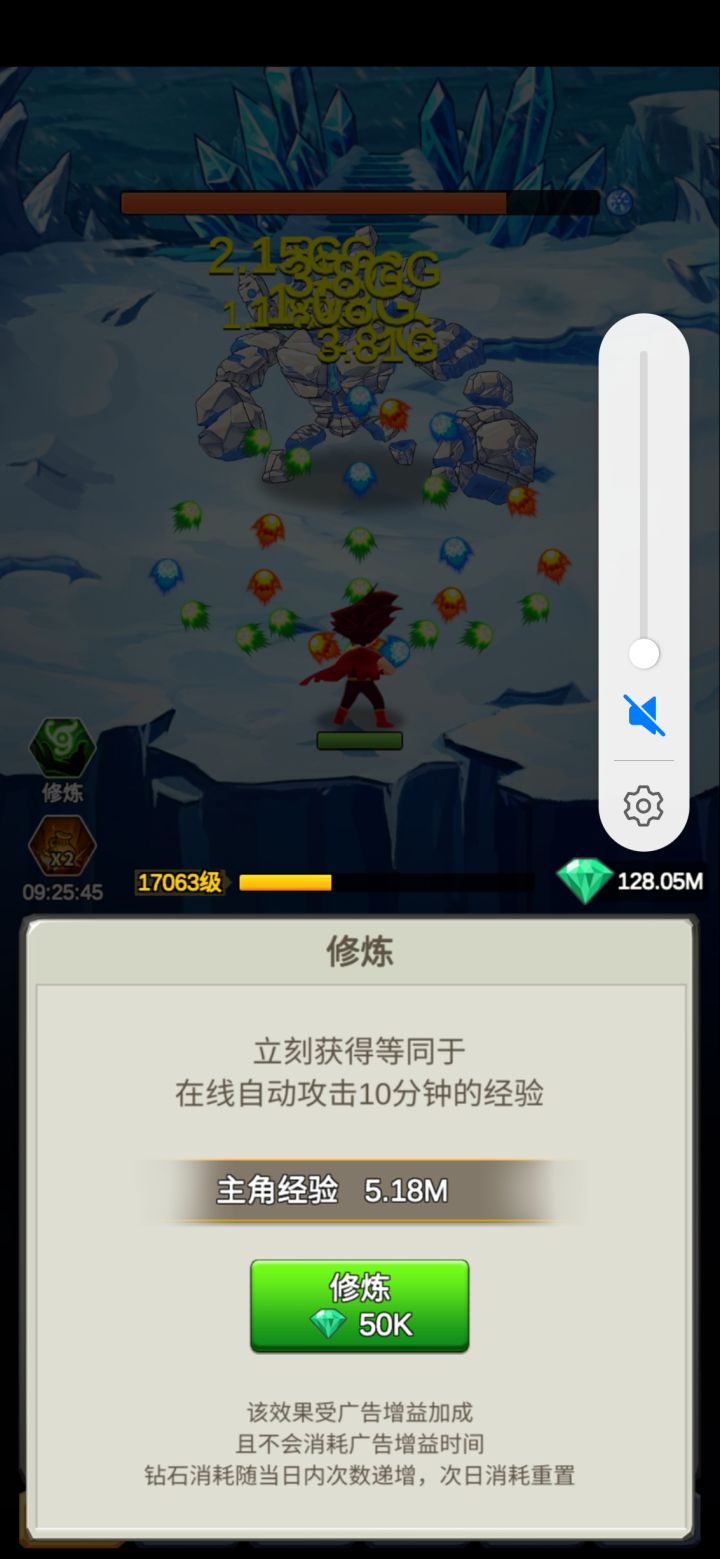Viewport: 720px width, 1559px height.
Task: Activate the X2 experience boost icon
Action: coord(62,845)
